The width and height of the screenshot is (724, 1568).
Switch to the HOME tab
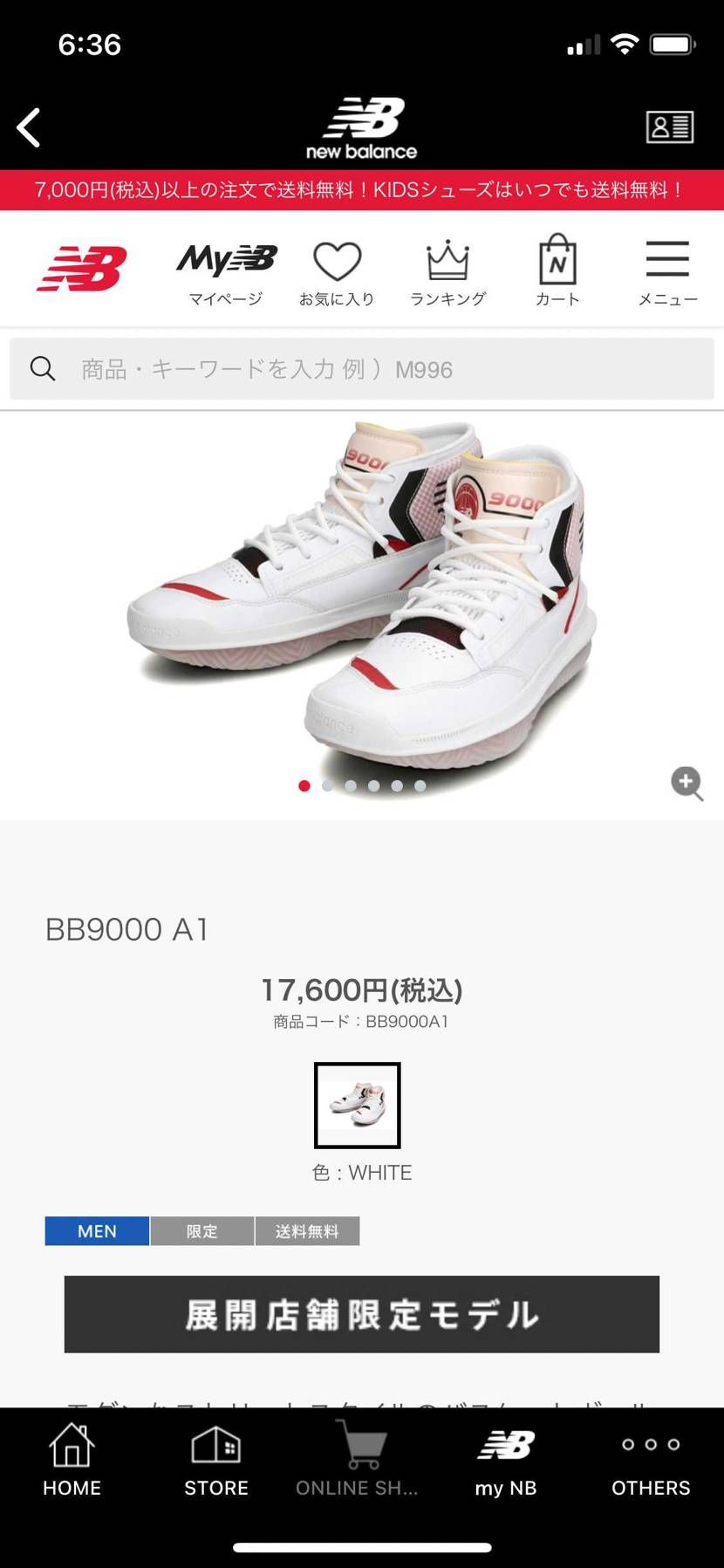point(72,1460)
